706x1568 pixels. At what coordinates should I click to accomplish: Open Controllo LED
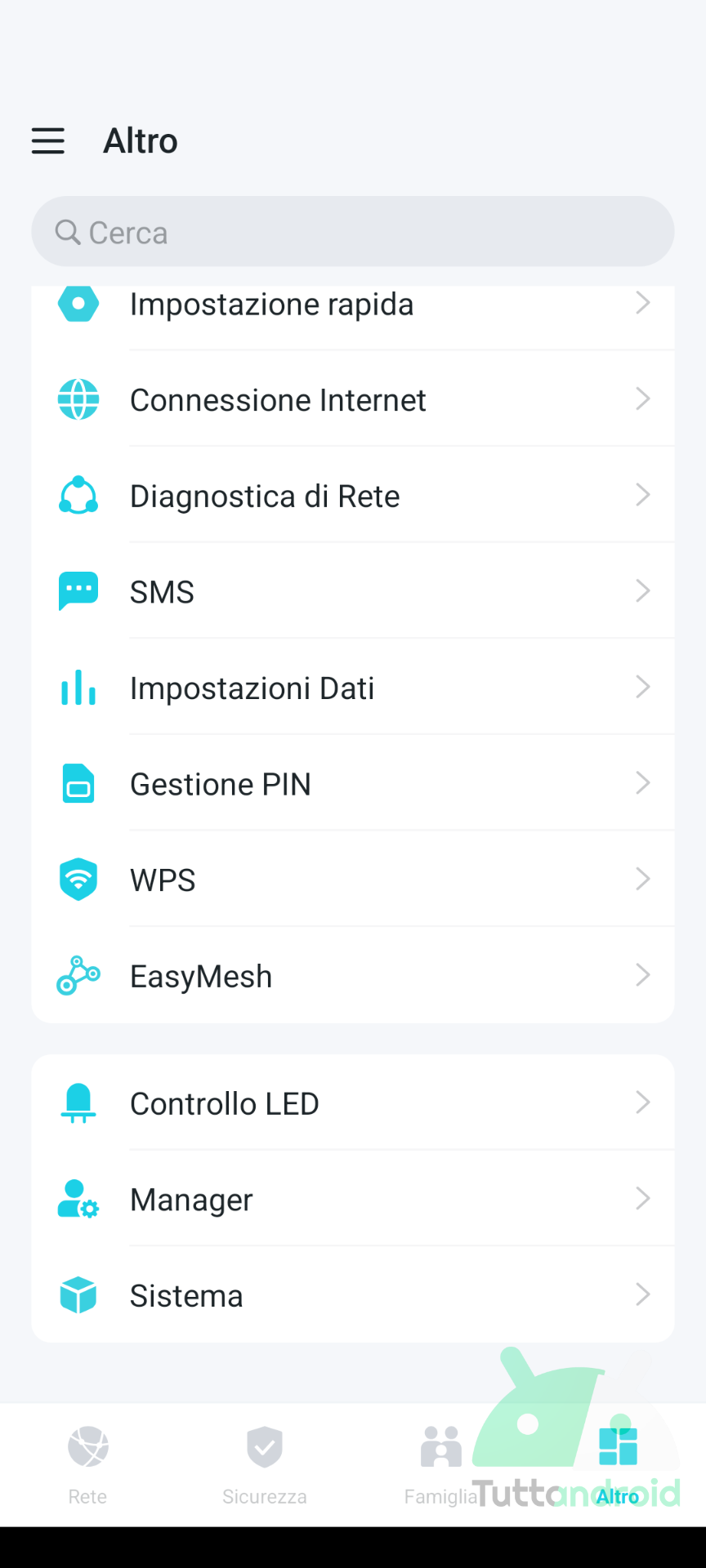(x=353, y=1102)
